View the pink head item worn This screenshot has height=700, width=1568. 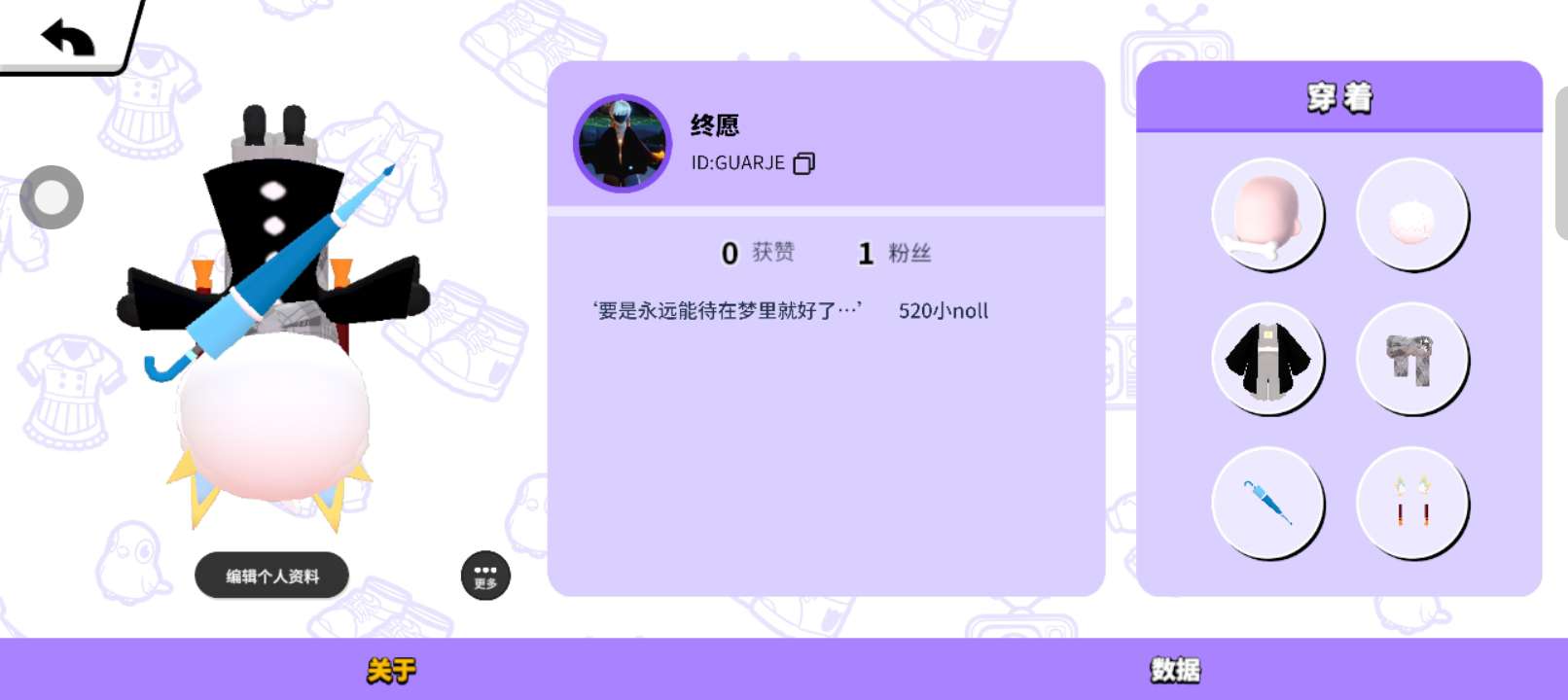pyautogui.click(x=1267, y=215)
